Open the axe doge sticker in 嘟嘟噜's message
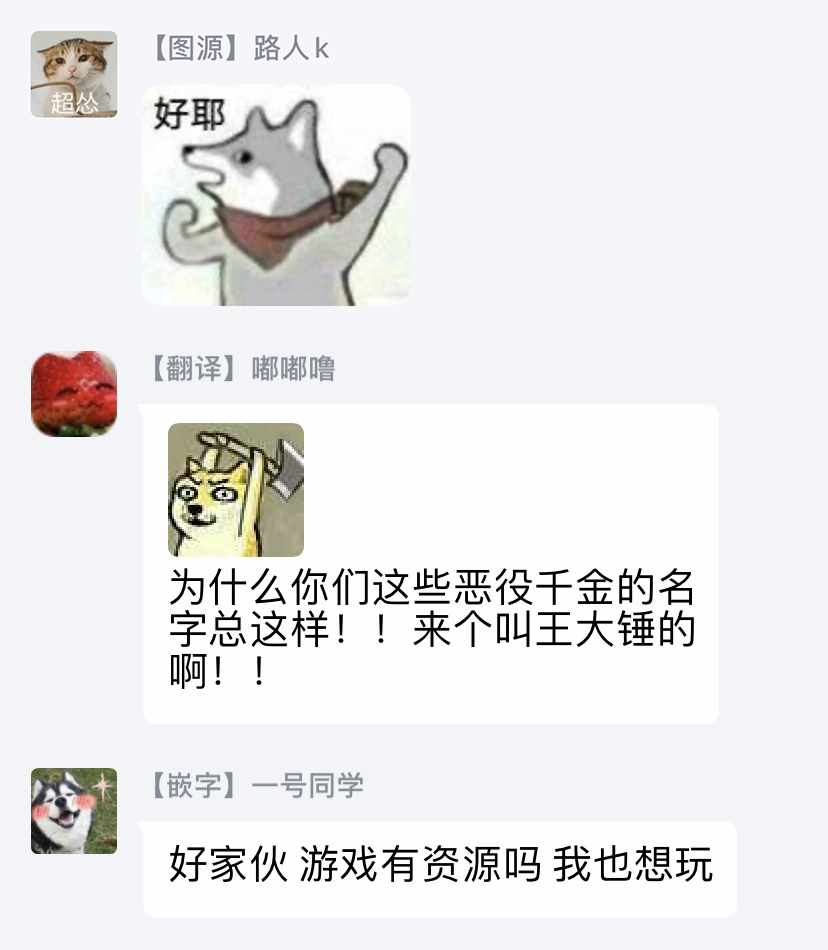Screen dimensions: 828x950 point(236,489)
